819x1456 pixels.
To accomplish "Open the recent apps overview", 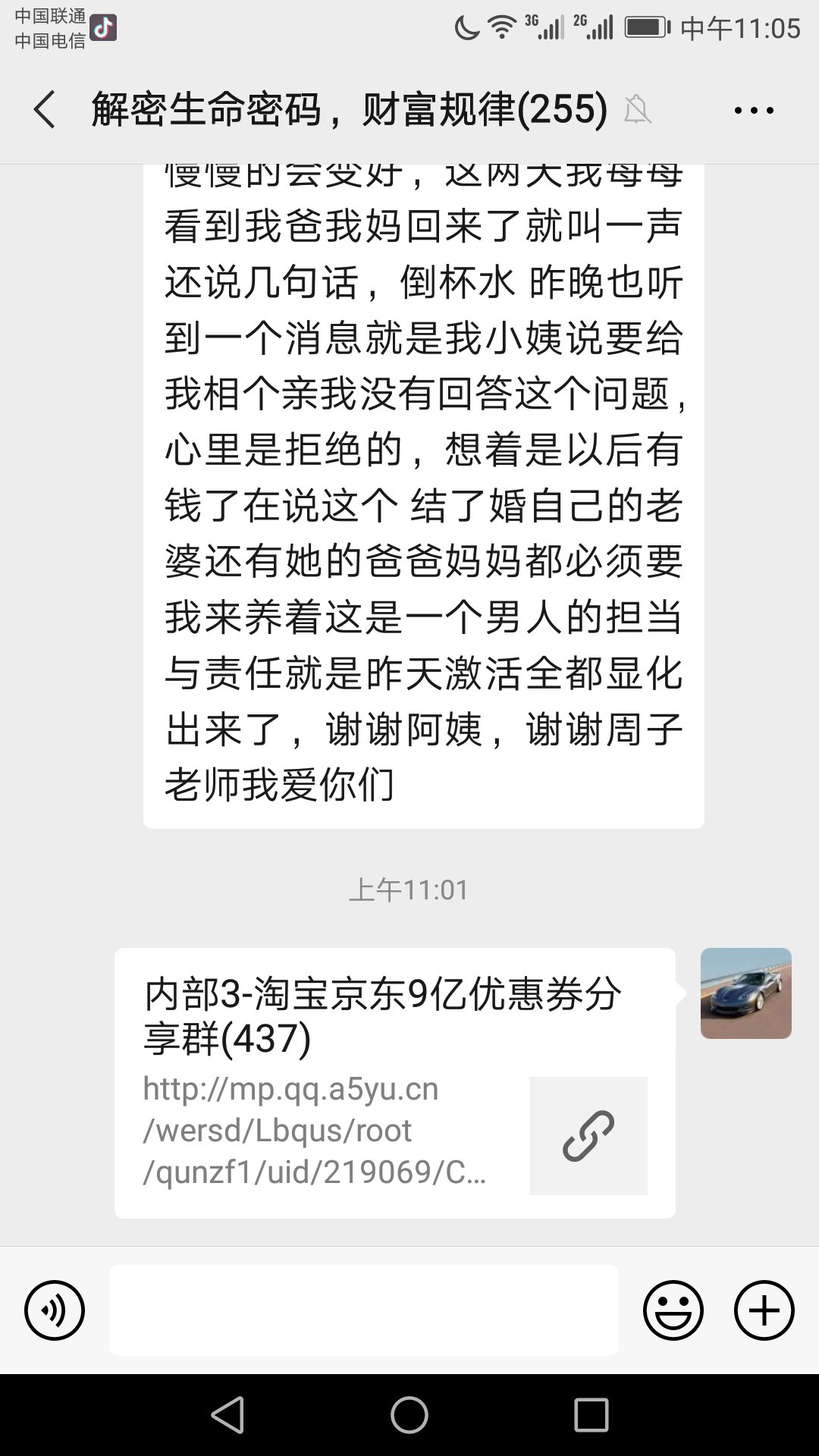I will [591, 1415].
